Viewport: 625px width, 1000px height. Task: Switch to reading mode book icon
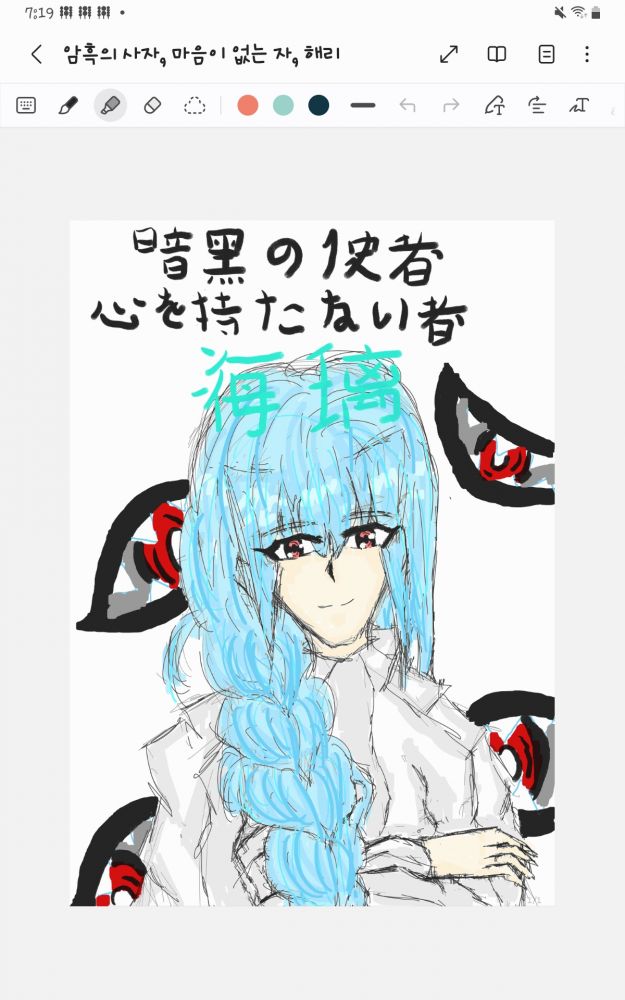coord(497,54)
